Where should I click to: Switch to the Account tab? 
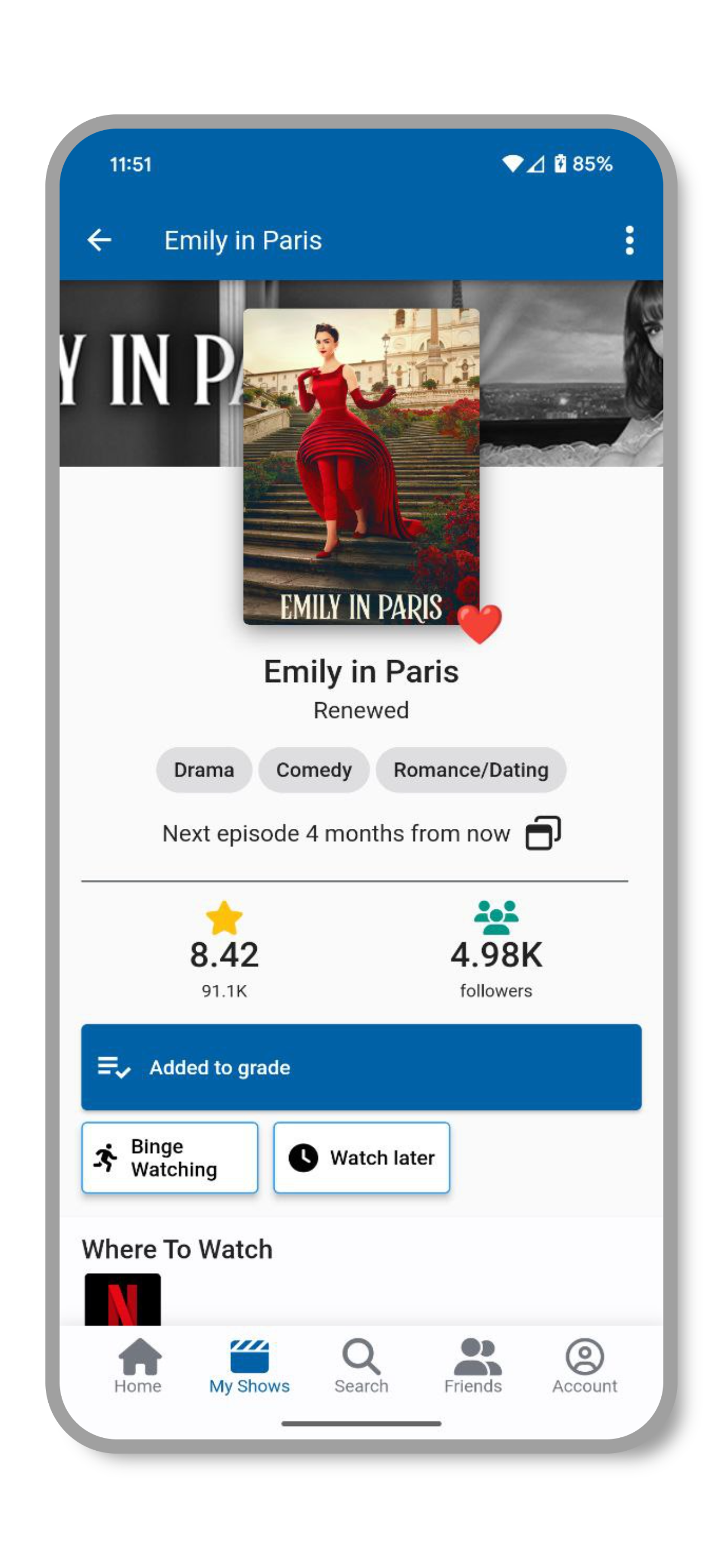coord(585,1364)
